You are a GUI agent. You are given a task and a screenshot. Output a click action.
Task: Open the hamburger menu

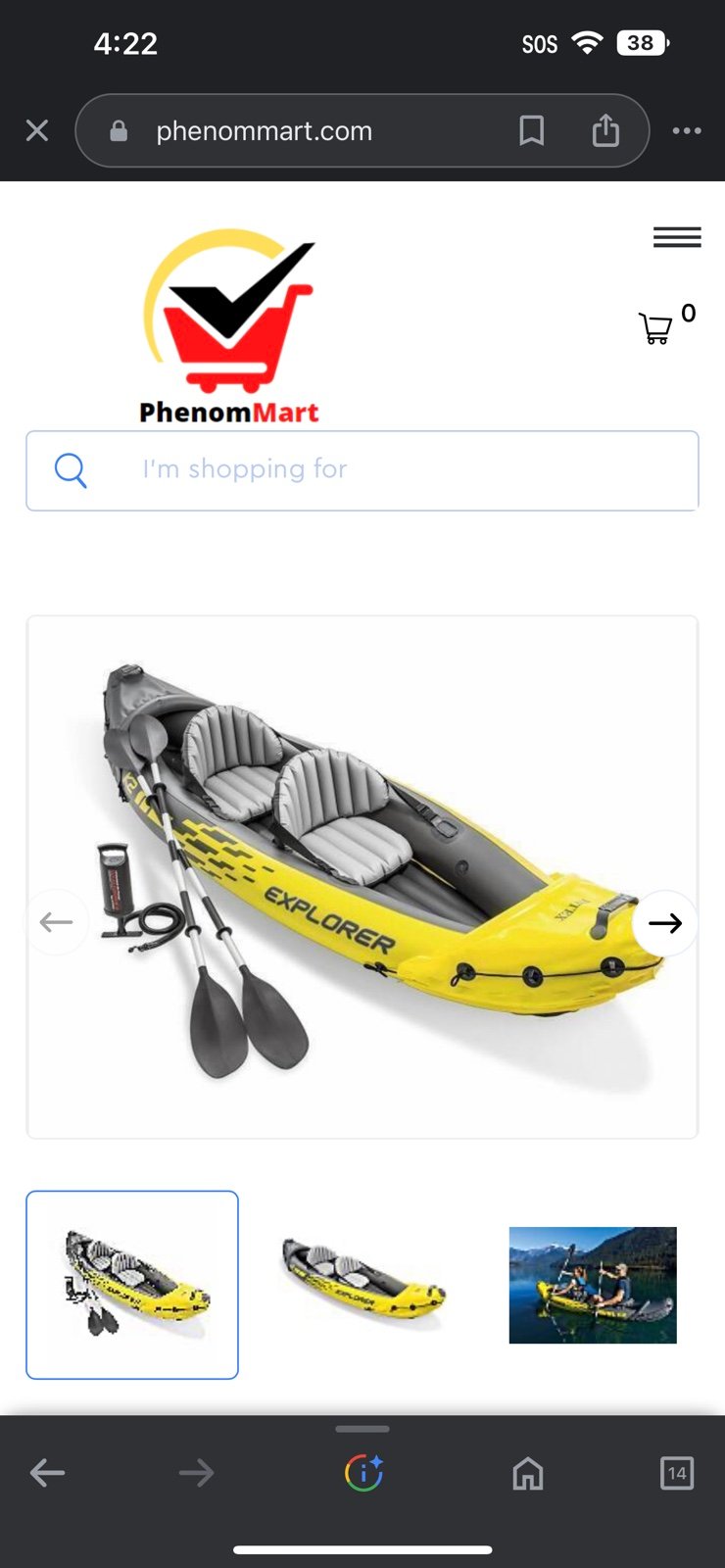click(x=677, y=237)
